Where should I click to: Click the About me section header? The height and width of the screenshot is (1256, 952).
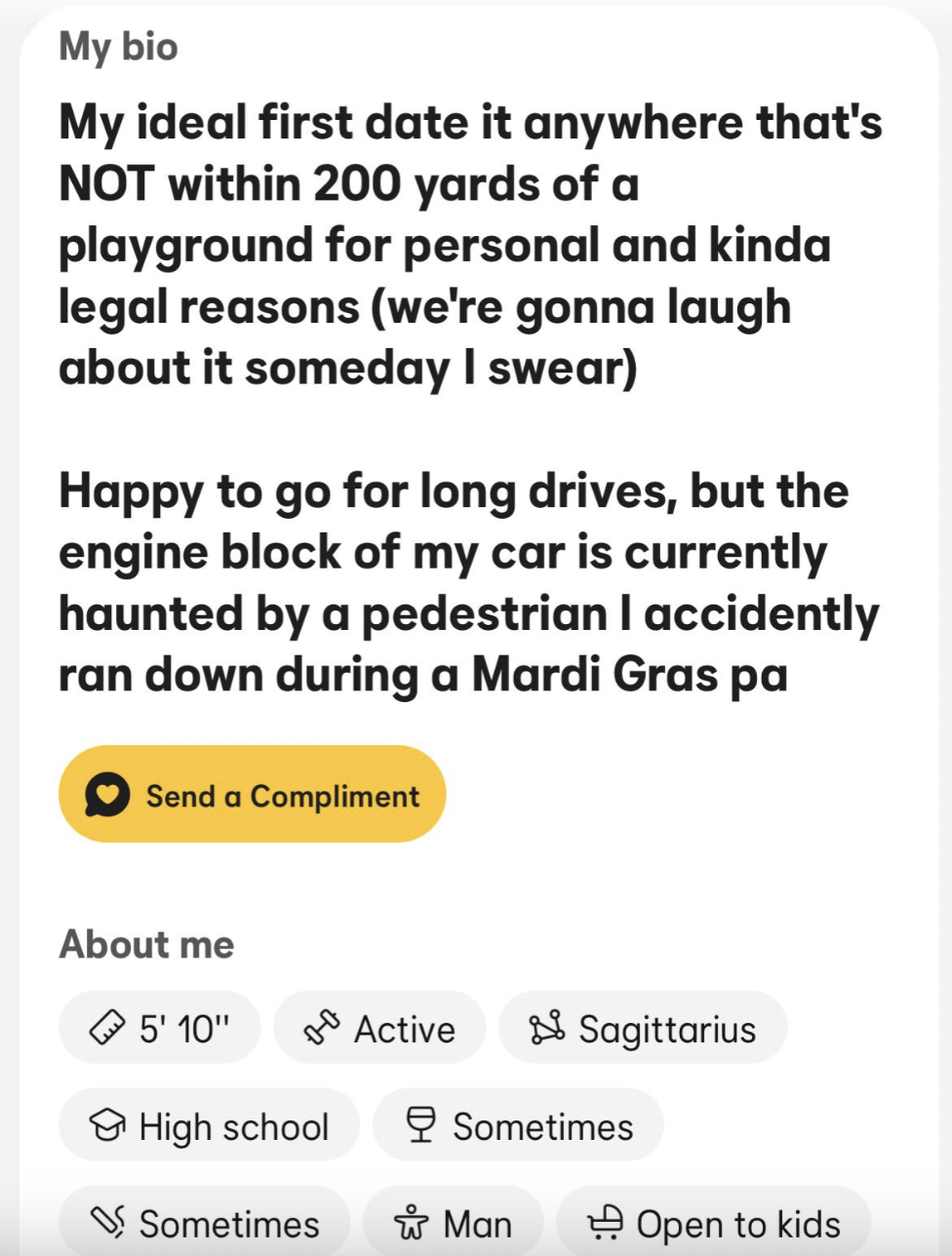146,943
